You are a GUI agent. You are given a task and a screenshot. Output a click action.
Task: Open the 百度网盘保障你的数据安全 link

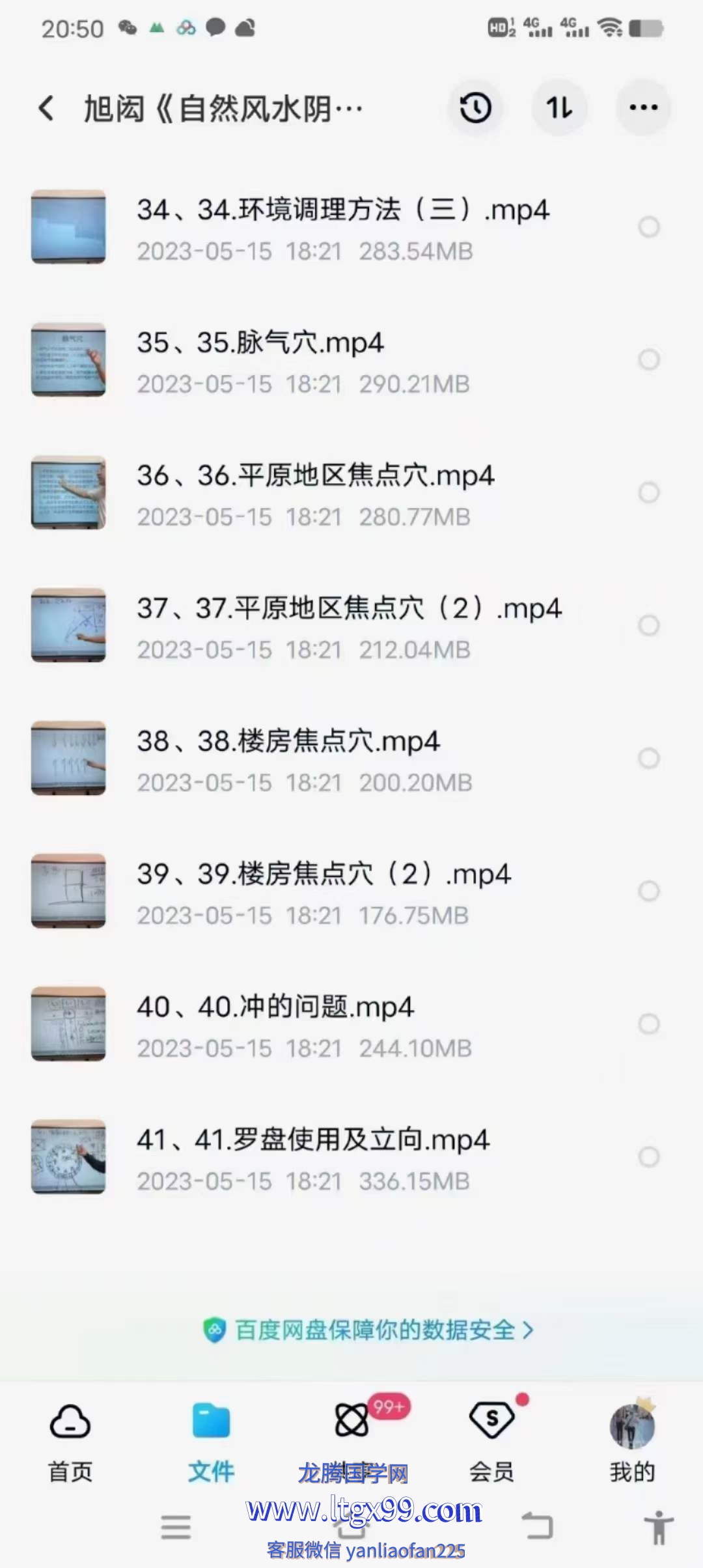pyautogui.click(x=368, y=1330)
